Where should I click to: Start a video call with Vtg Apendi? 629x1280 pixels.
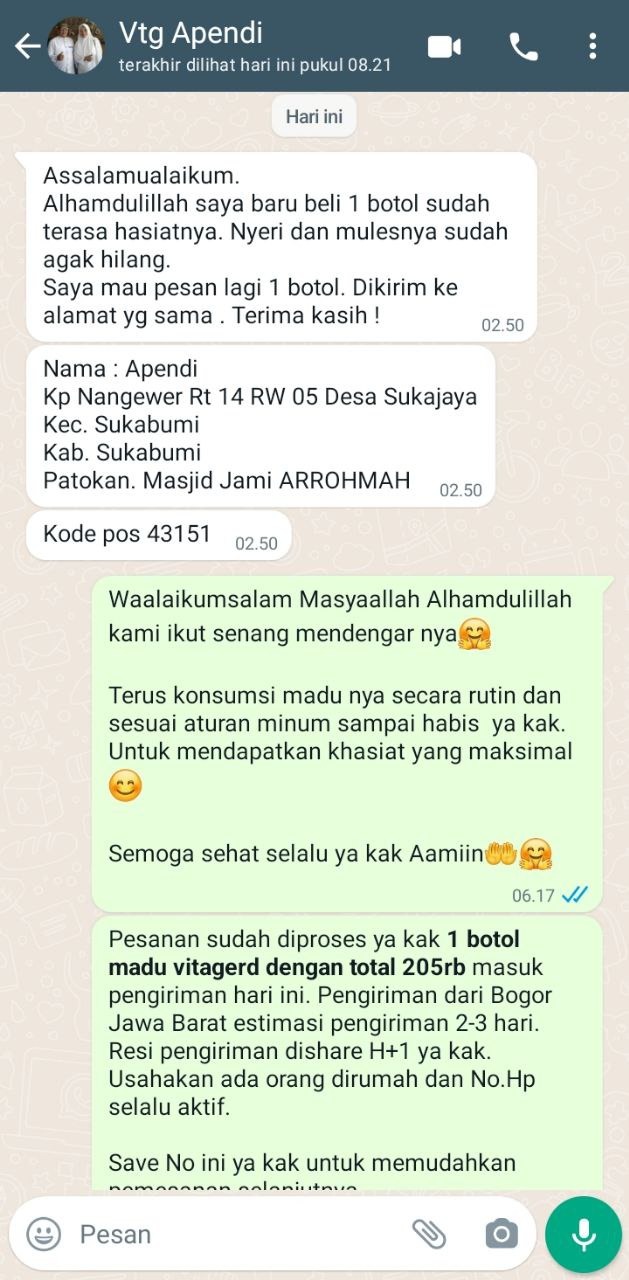pos(444,46)
